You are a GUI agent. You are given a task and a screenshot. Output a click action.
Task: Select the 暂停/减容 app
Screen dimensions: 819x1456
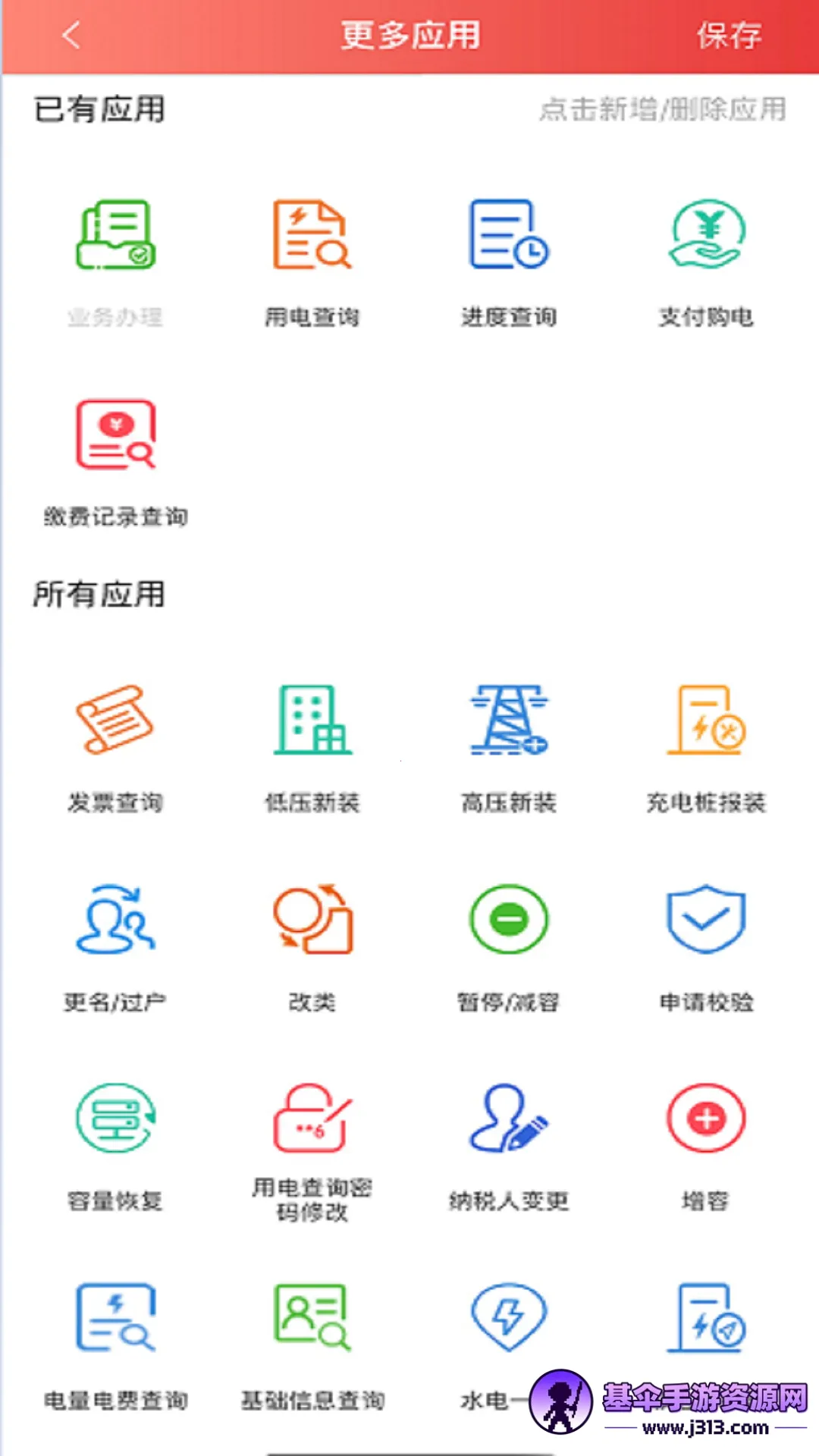click(509, 920)
